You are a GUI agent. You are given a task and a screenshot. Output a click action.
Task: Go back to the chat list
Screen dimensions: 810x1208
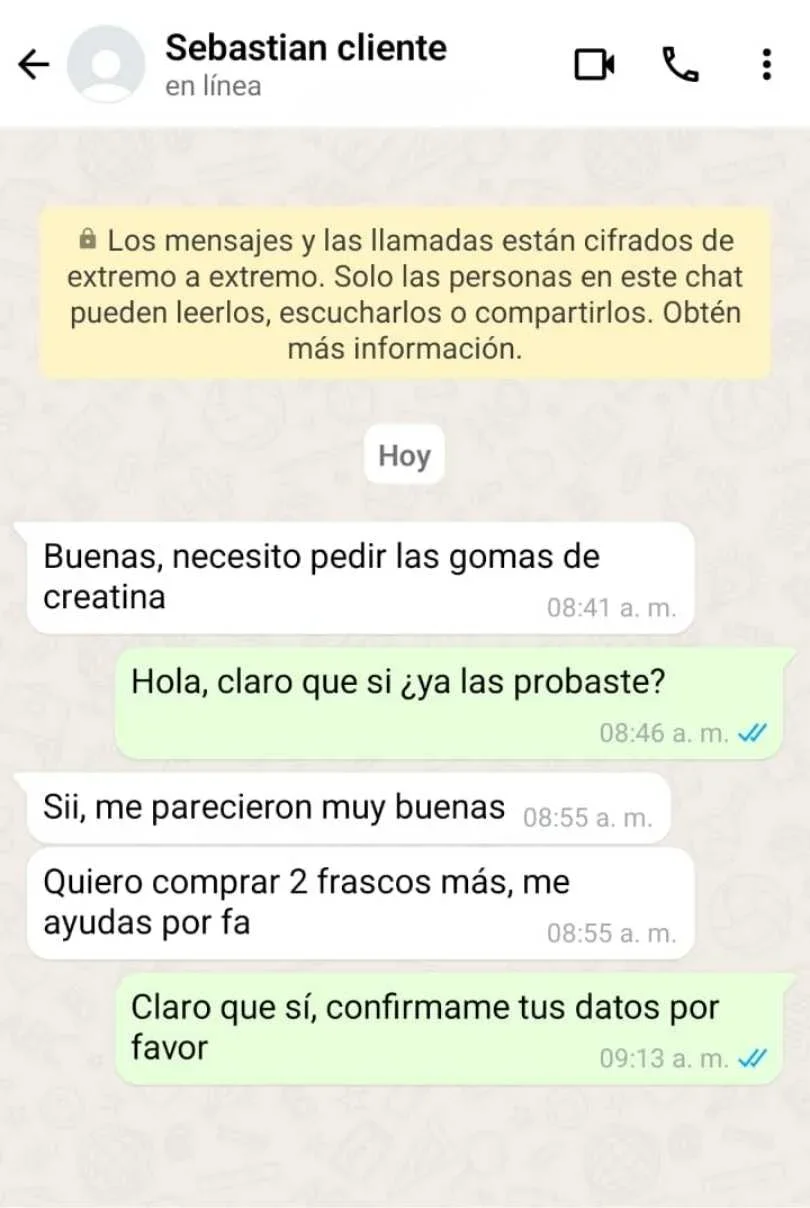point(34,65)
